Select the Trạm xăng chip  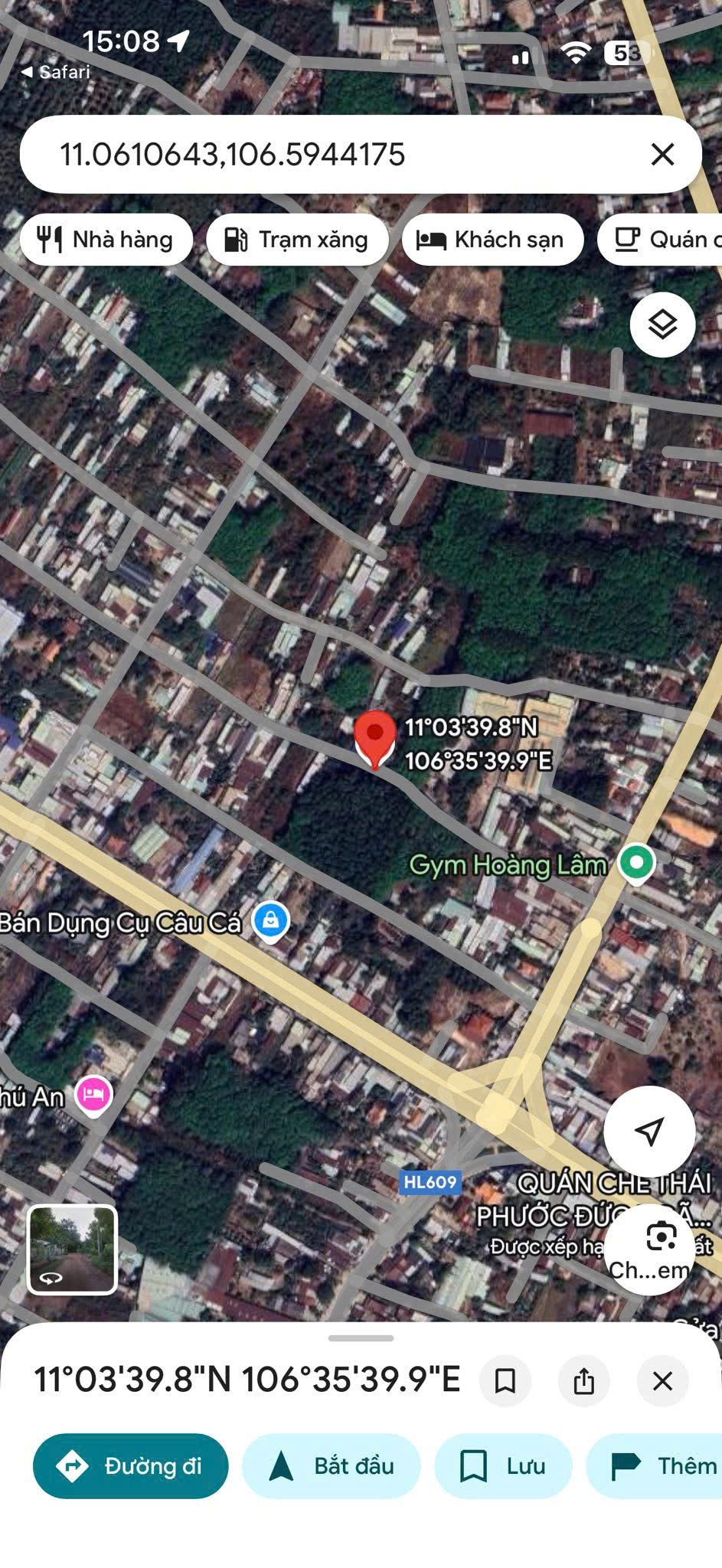297,240
